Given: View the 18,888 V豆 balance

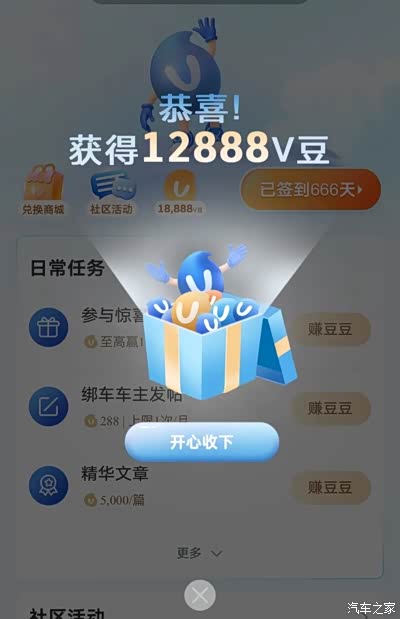Looking at the screenshot, I should pos(180,193).
